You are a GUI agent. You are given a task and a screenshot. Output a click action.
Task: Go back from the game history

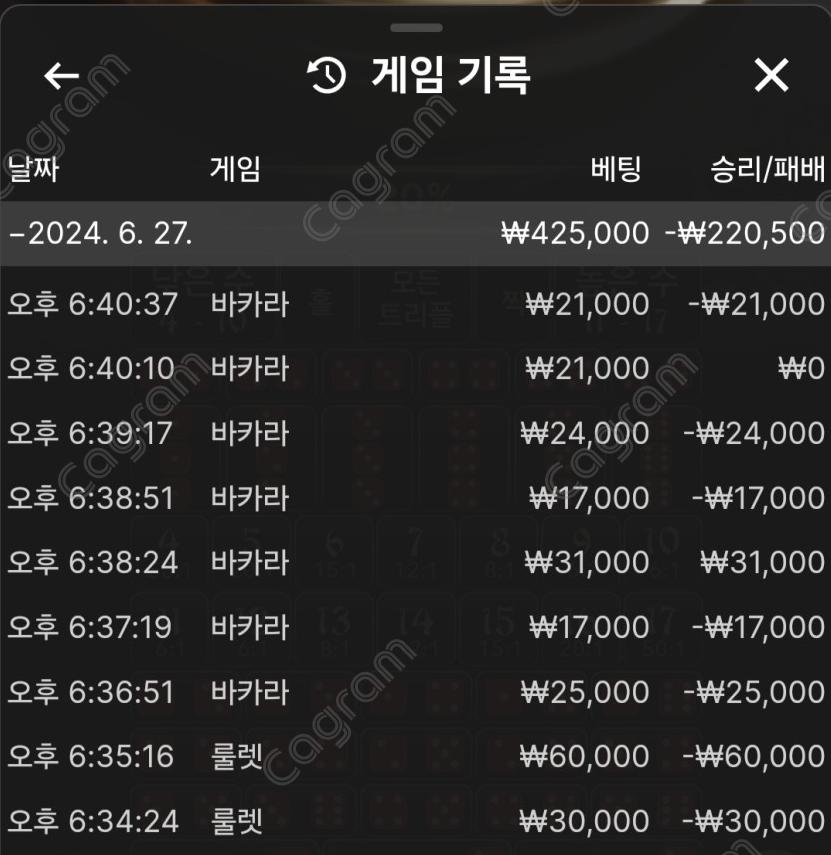click(x=62, y=76)
